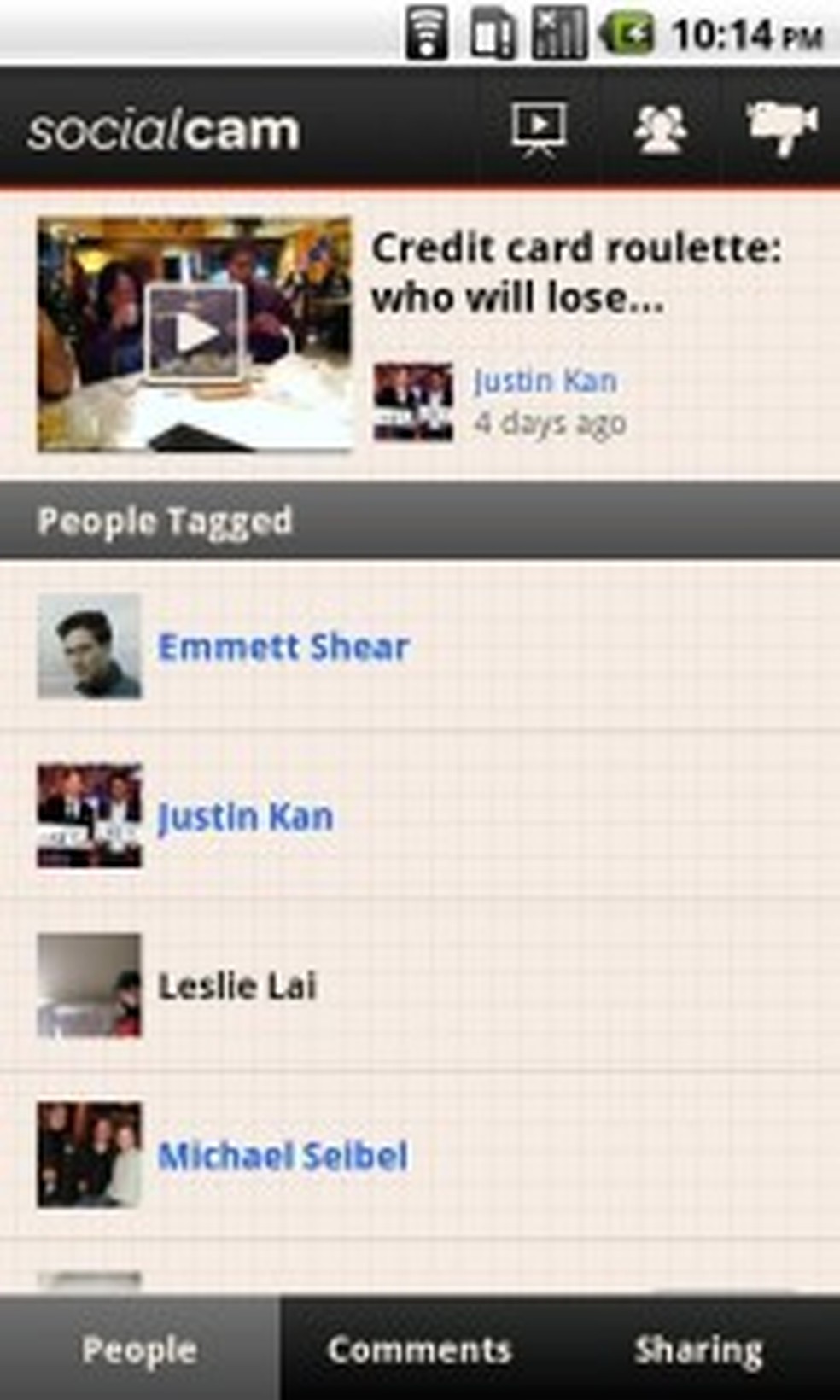The width and height of the screenshot is (840, 1400).
Task: Switch to the Comments tab
Action: (419, 1350)
